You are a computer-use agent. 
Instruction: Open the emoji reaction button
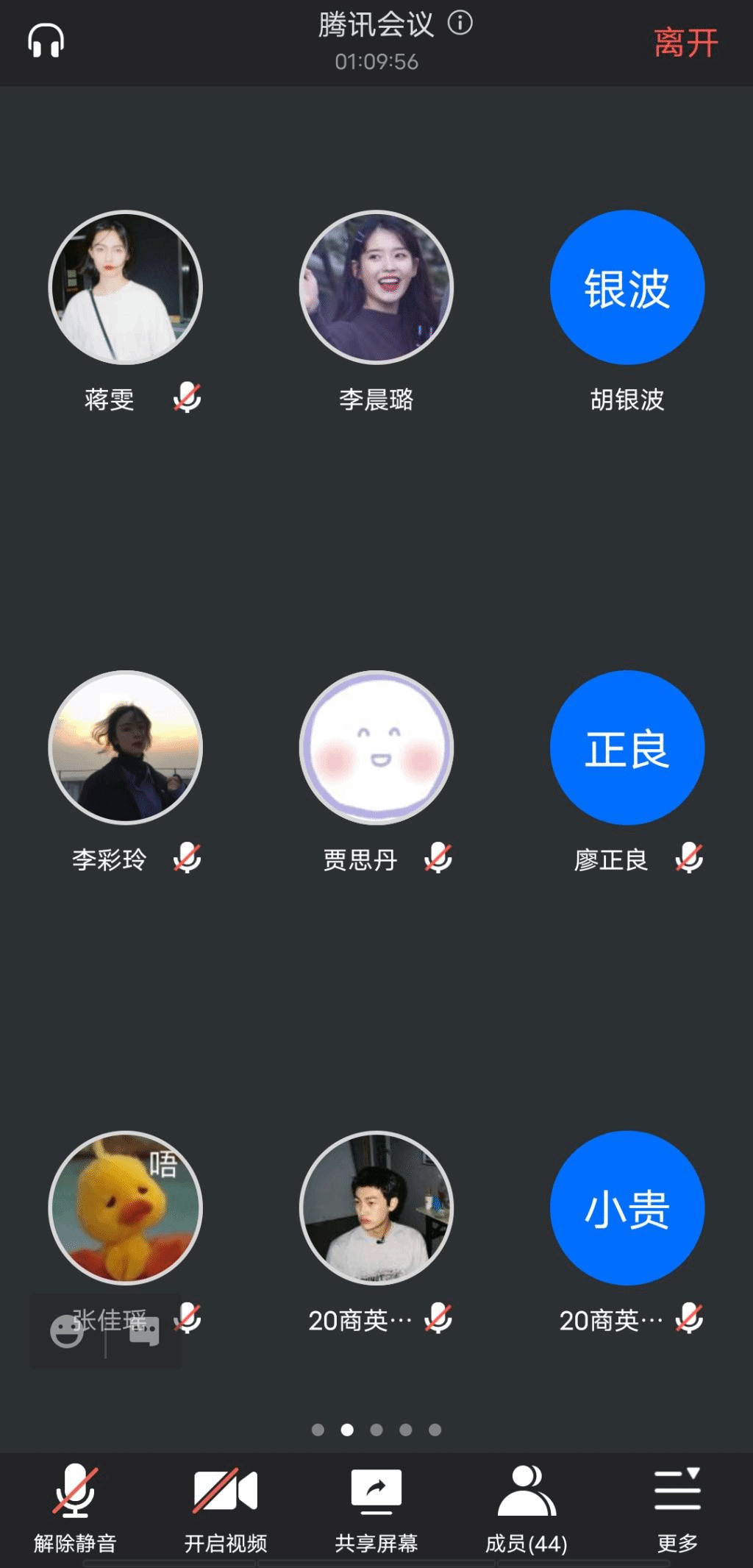click(67, 1331)
